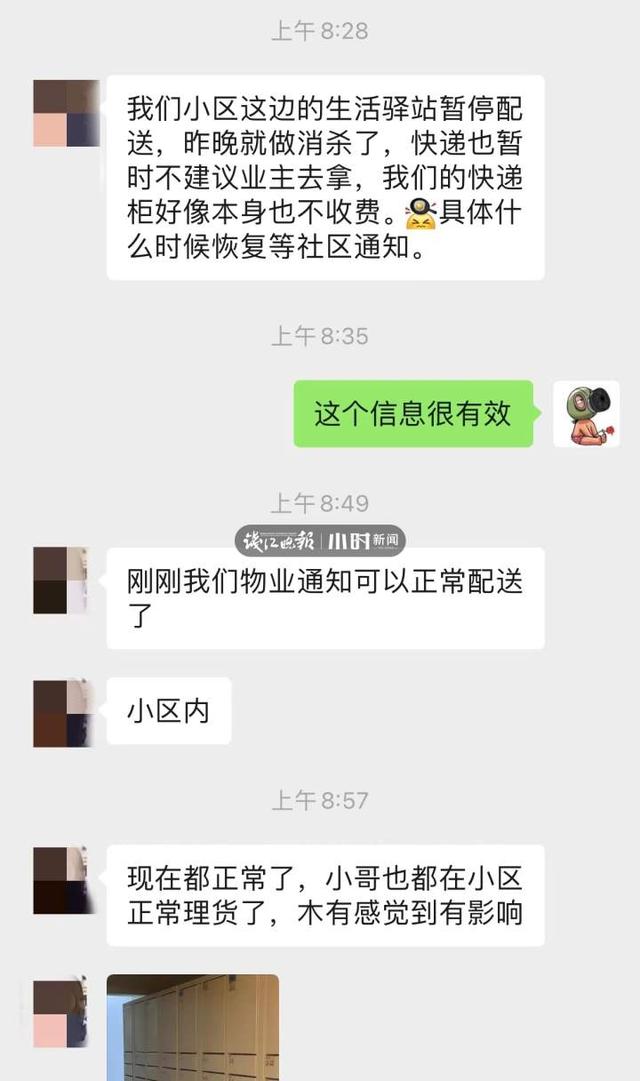View profile of avatar beside 刚刚我们物业通知 message
640x1081 pixels.
click(x=63, y=580)
